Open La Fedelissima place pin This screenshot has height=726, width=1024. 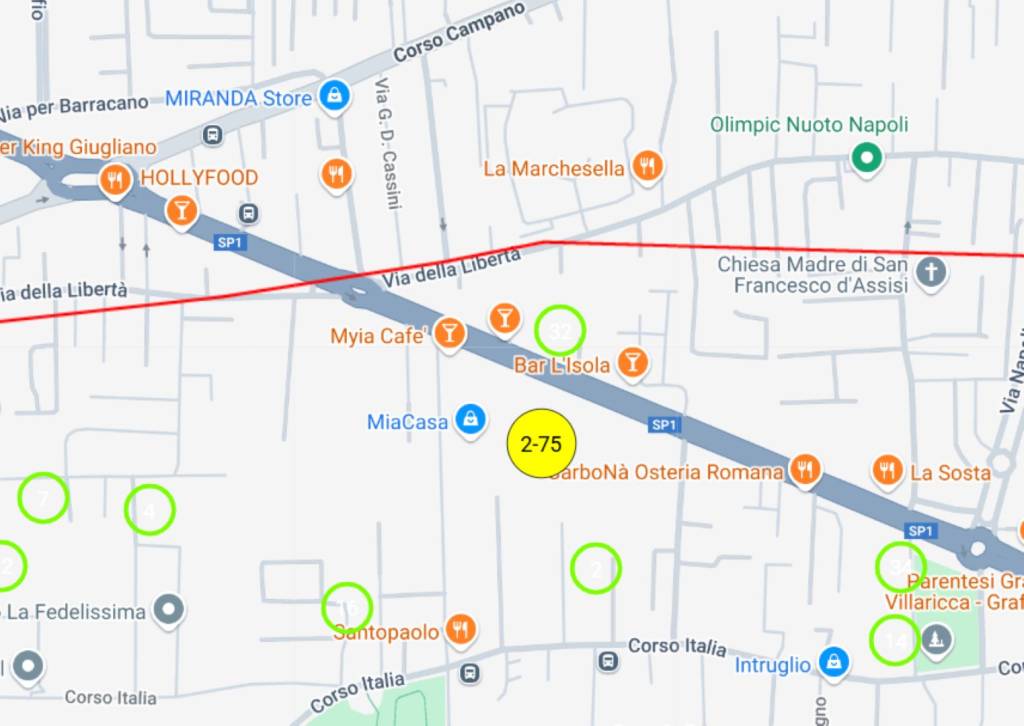tap(170, 608)
